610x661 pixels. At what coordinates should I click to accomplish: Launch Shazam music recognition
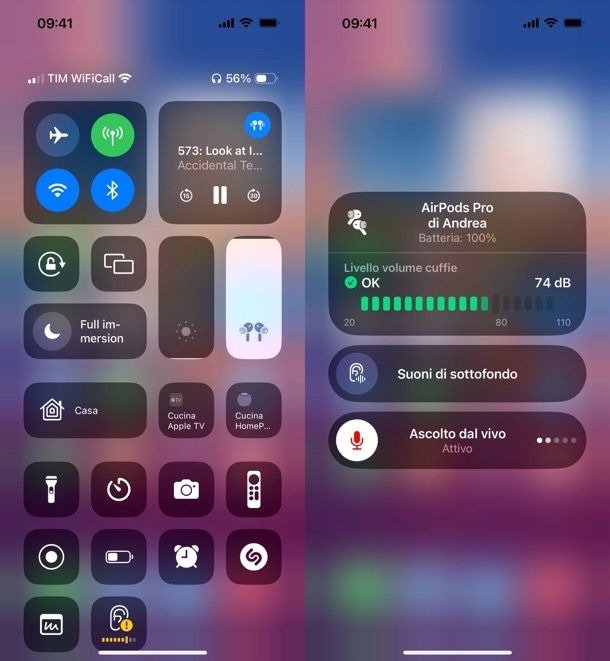coord(254,556)
